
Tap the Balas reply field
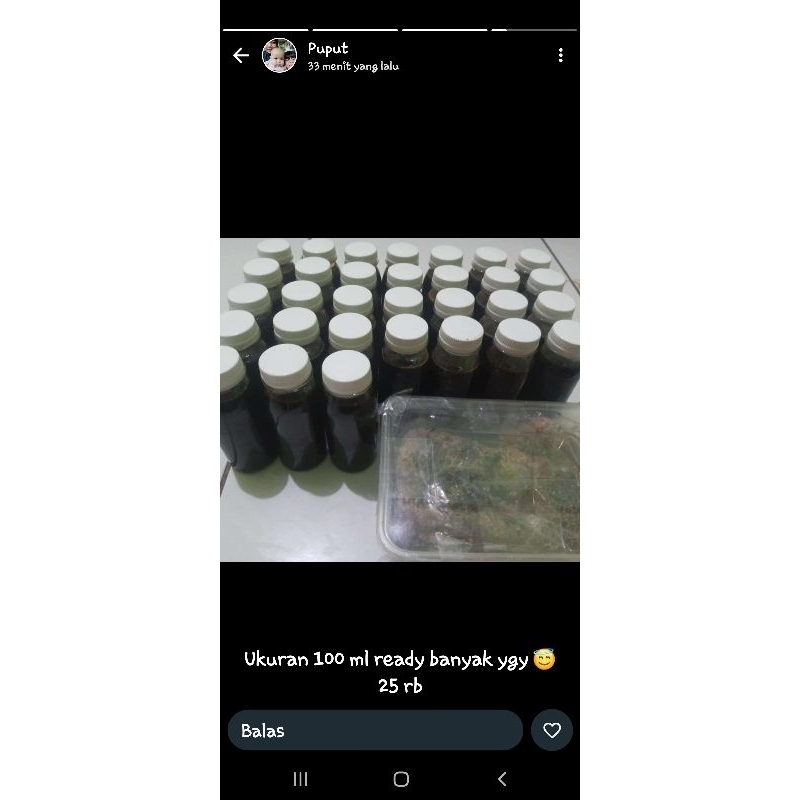click(375, 730)
